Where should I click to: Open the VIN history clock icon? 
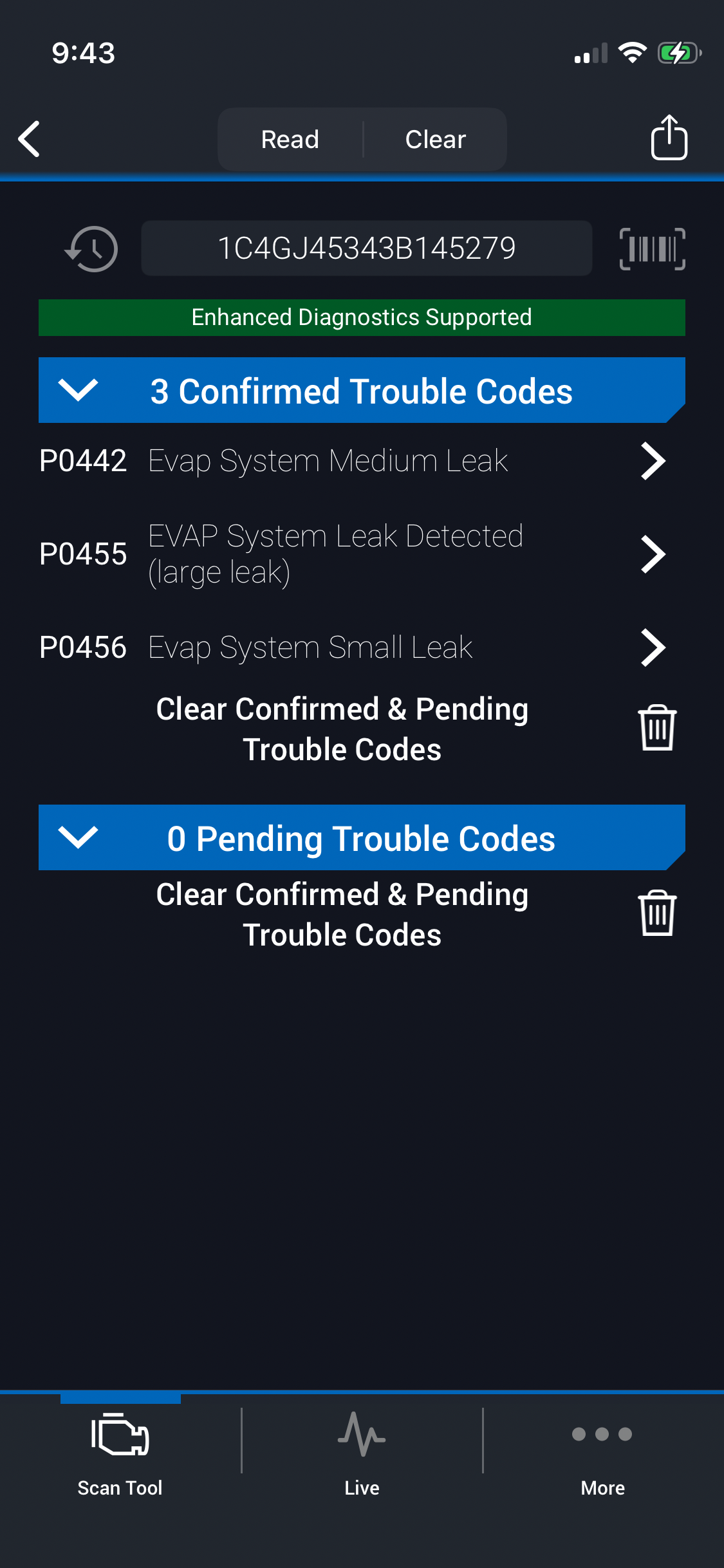pyautogui.click(x=91, y=248)
